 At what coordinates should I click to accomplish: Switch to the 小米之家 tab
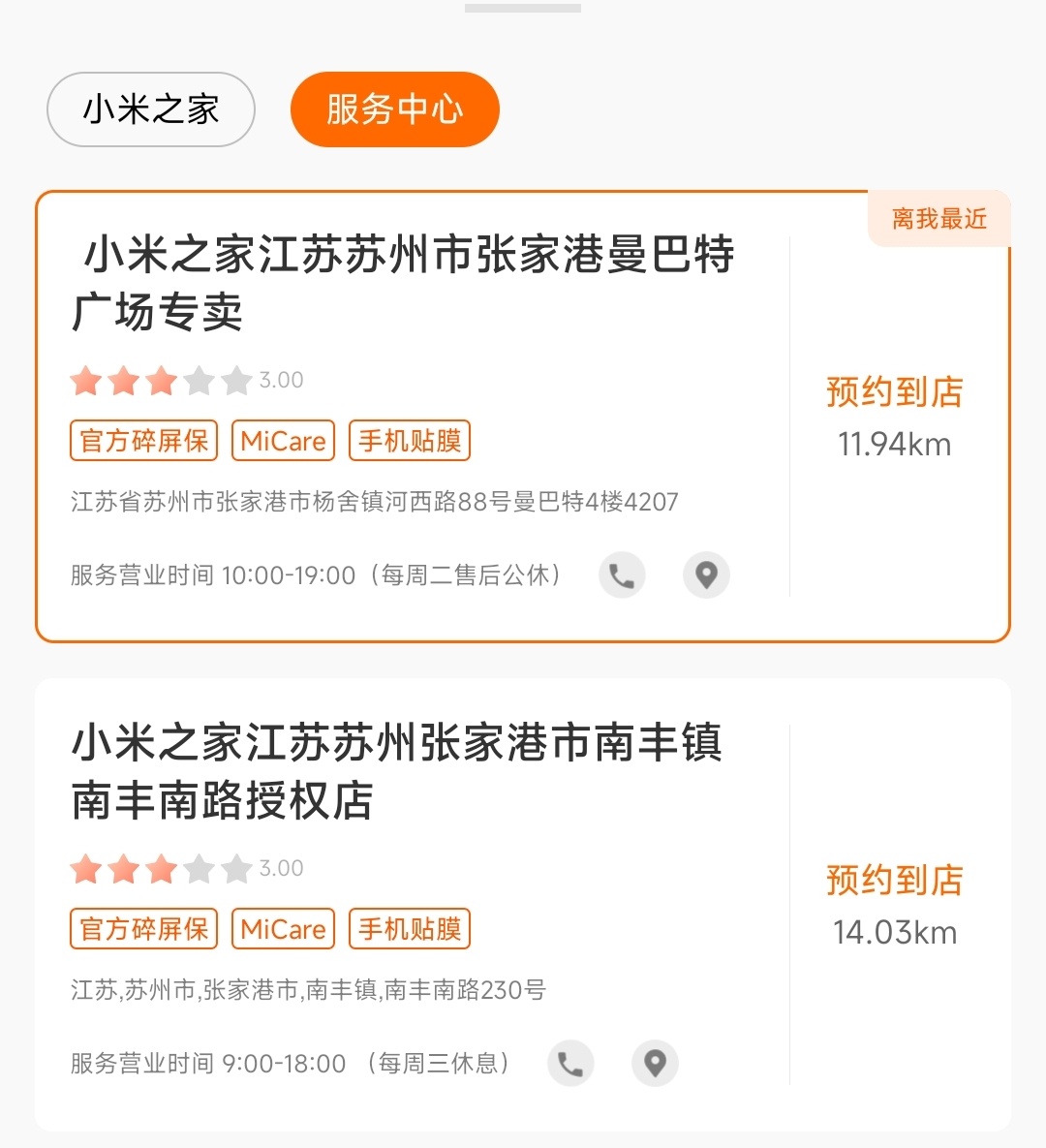151,109
